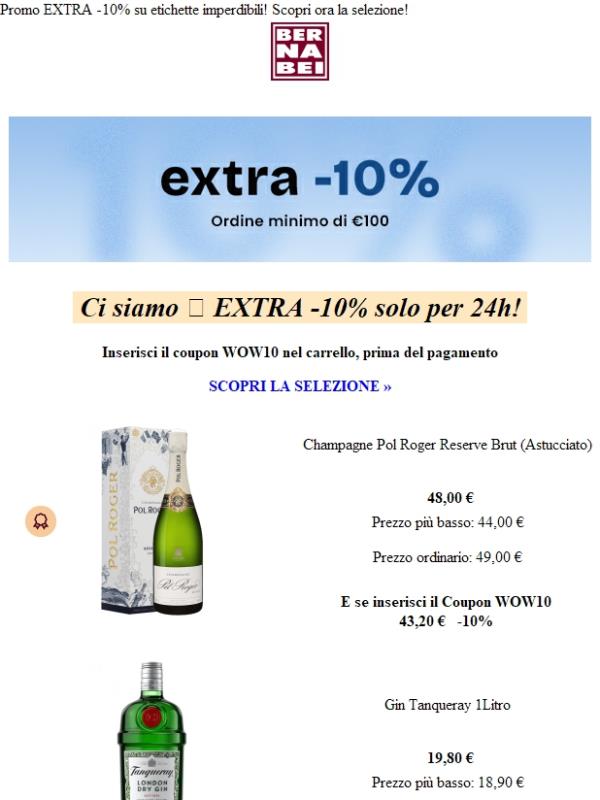Open Champagne Pol Roger Reserve Brut title
This screenshot has width=600, height=800.
coord(447,444)
